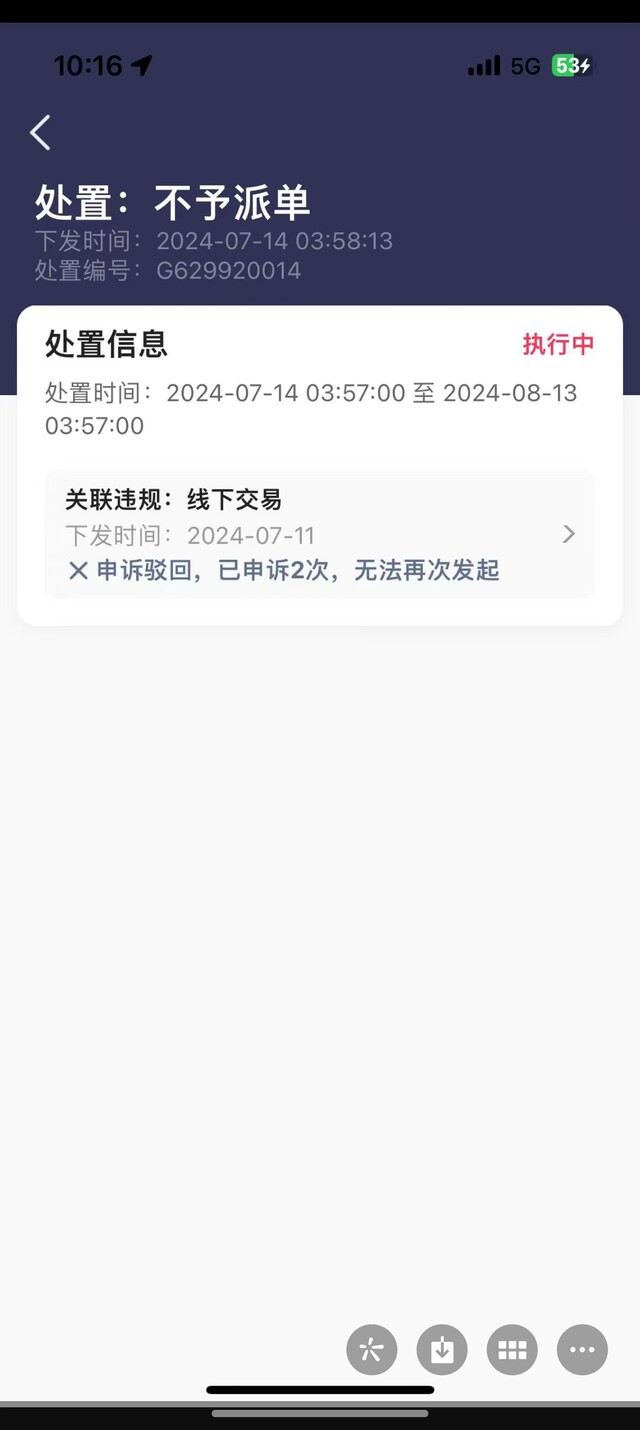Tap the download icon in bottom toolbar
The image size is (640, 1430).
point(442,1350)
